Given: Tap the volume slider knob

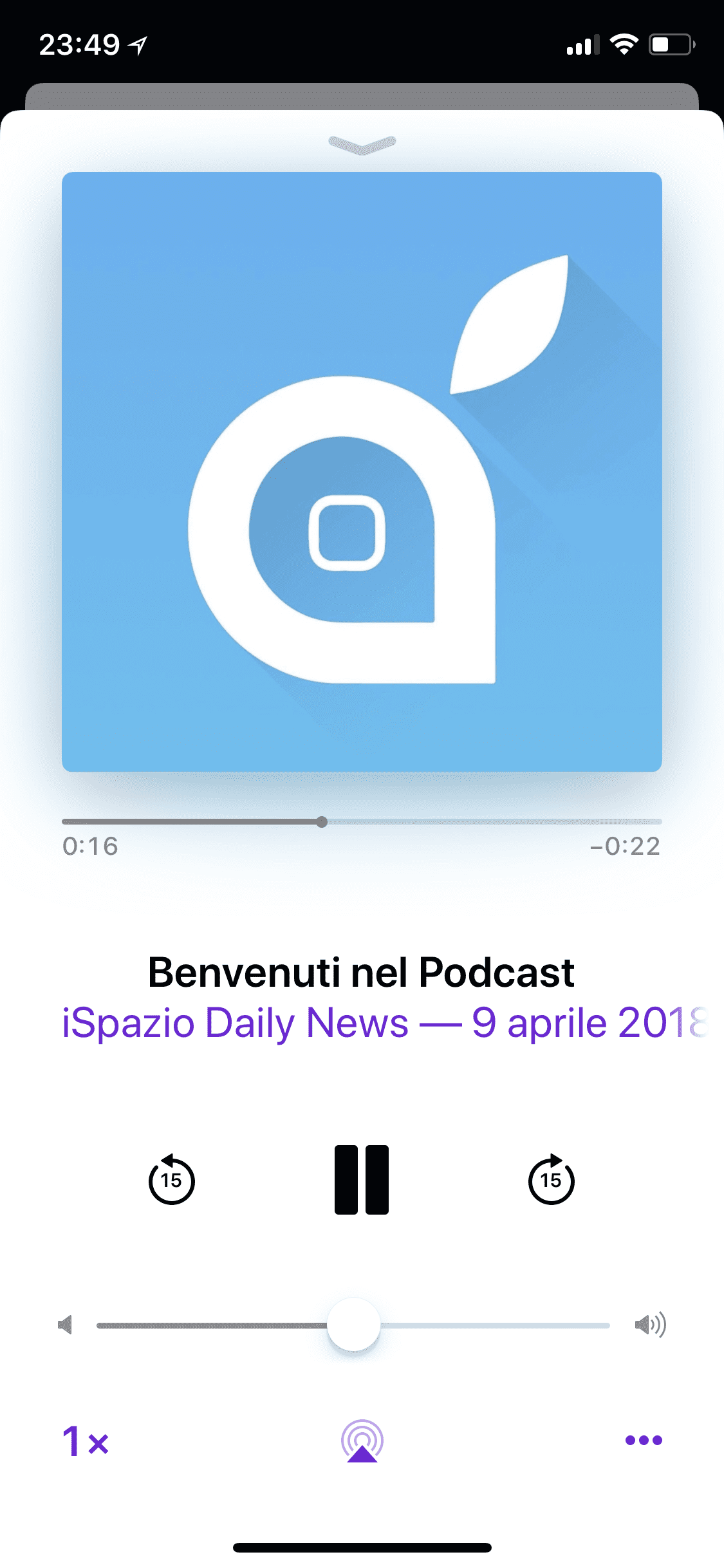Looking at the screenshot, I should 354,1325.
